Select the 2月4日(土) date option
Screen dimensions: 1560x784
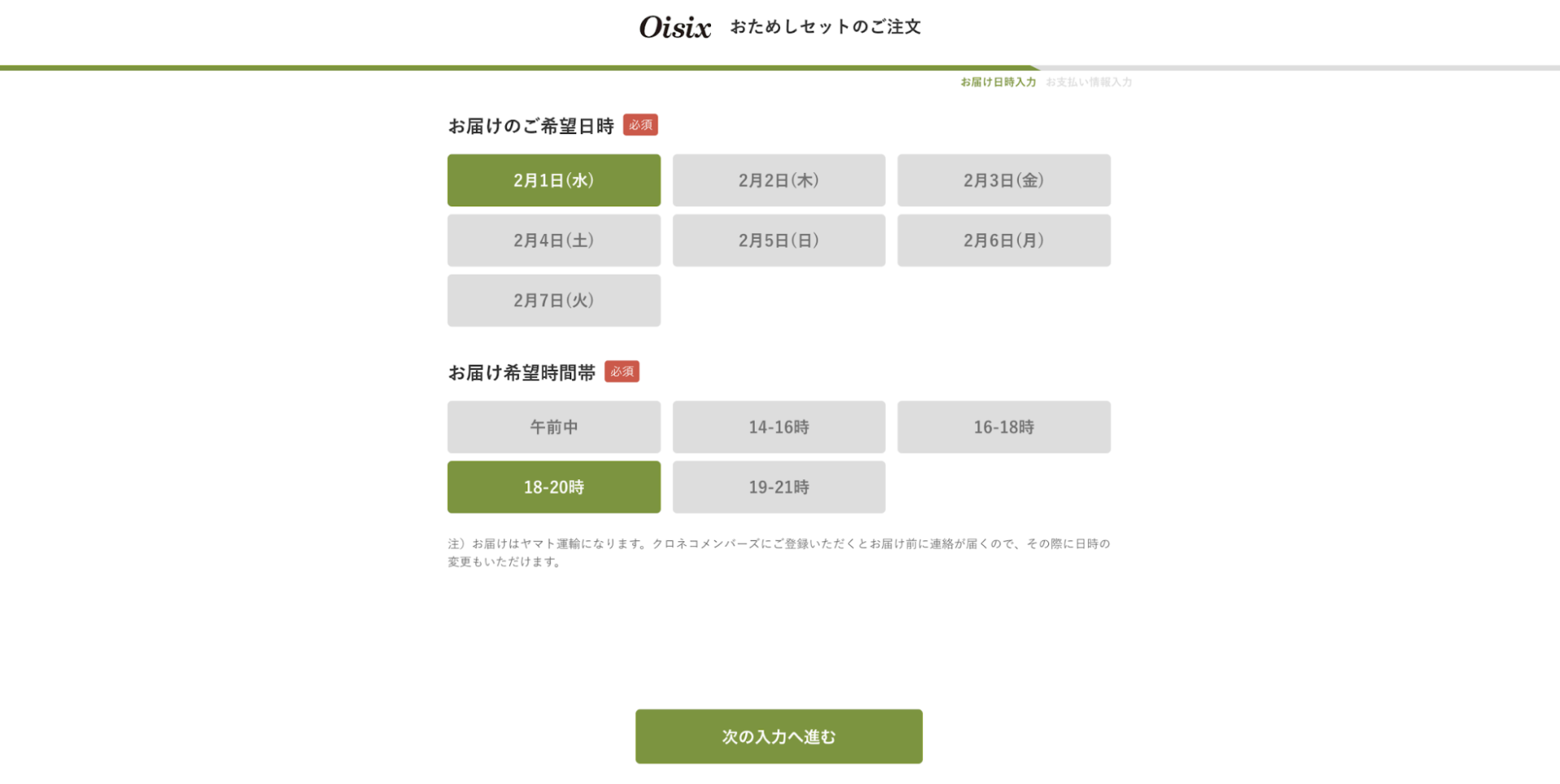point(553,240)
